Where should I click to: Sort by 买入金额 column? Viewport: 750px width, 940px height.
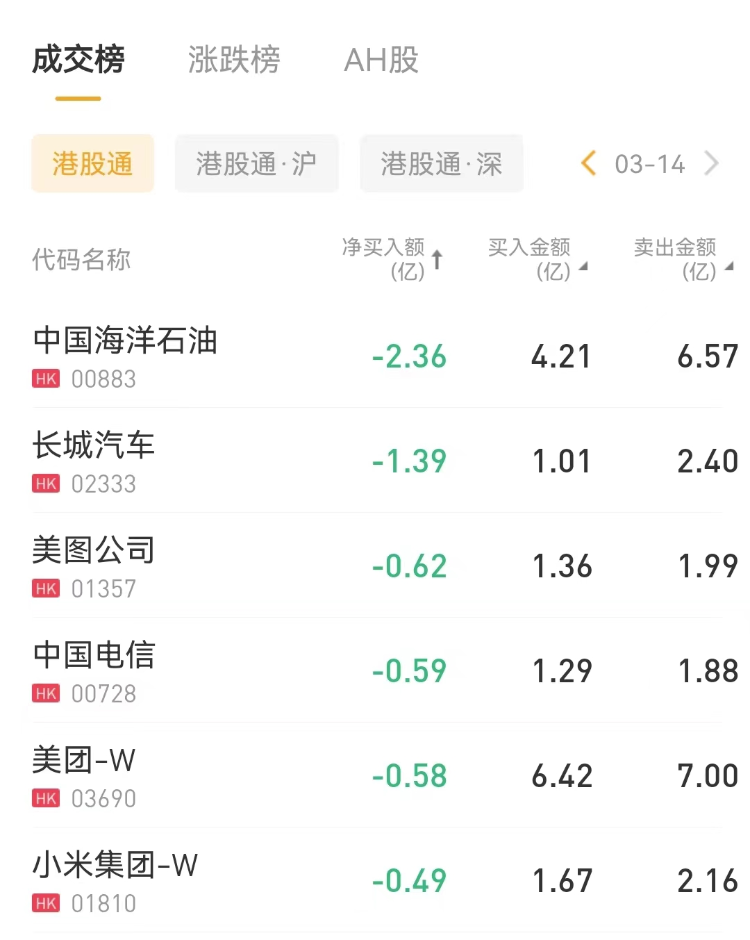(537, 259)
